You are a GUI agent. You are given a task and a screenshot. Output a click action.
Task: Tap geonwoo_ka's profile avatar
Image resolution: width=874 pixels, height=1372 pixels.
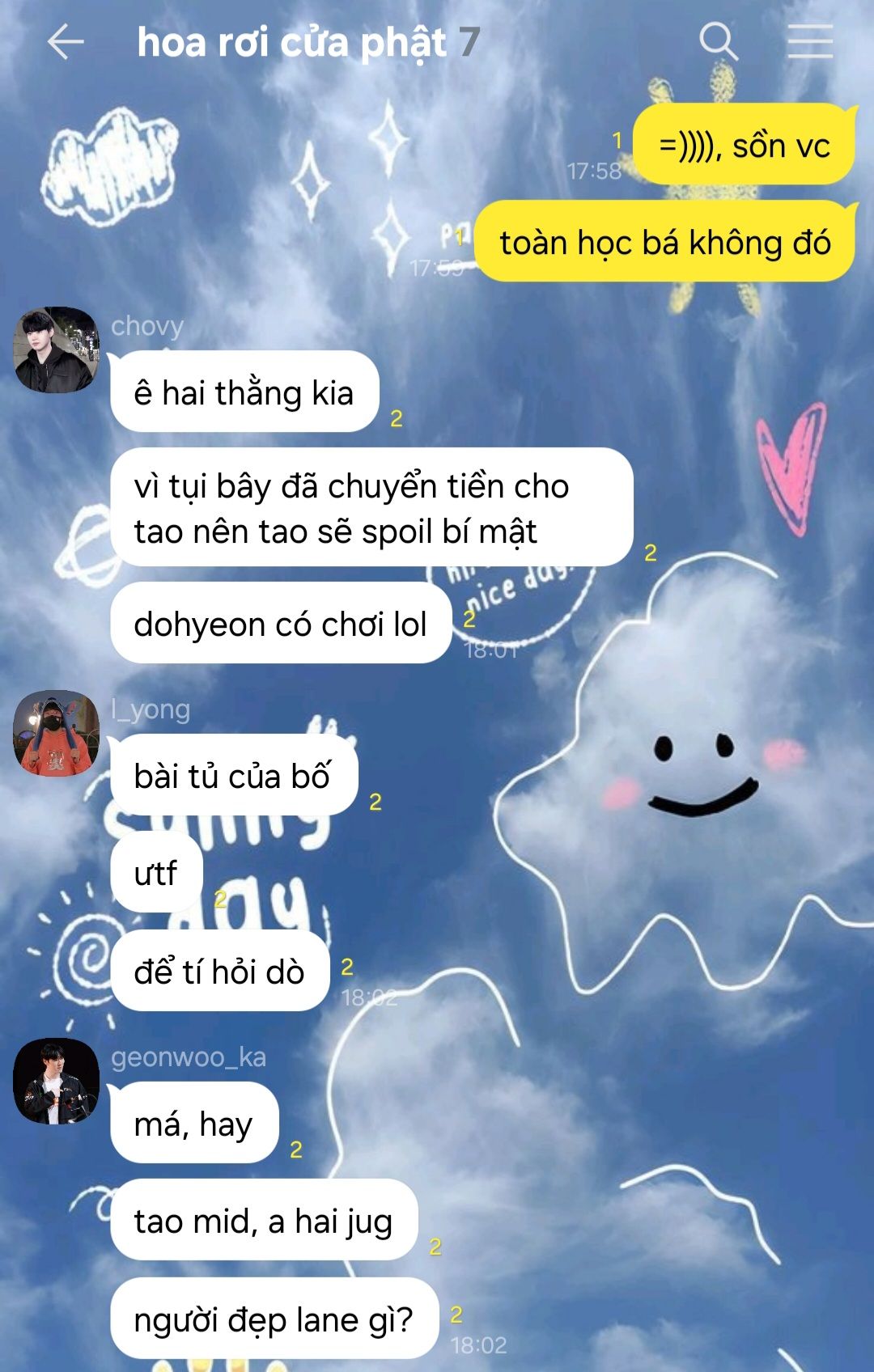point(56,1081)
